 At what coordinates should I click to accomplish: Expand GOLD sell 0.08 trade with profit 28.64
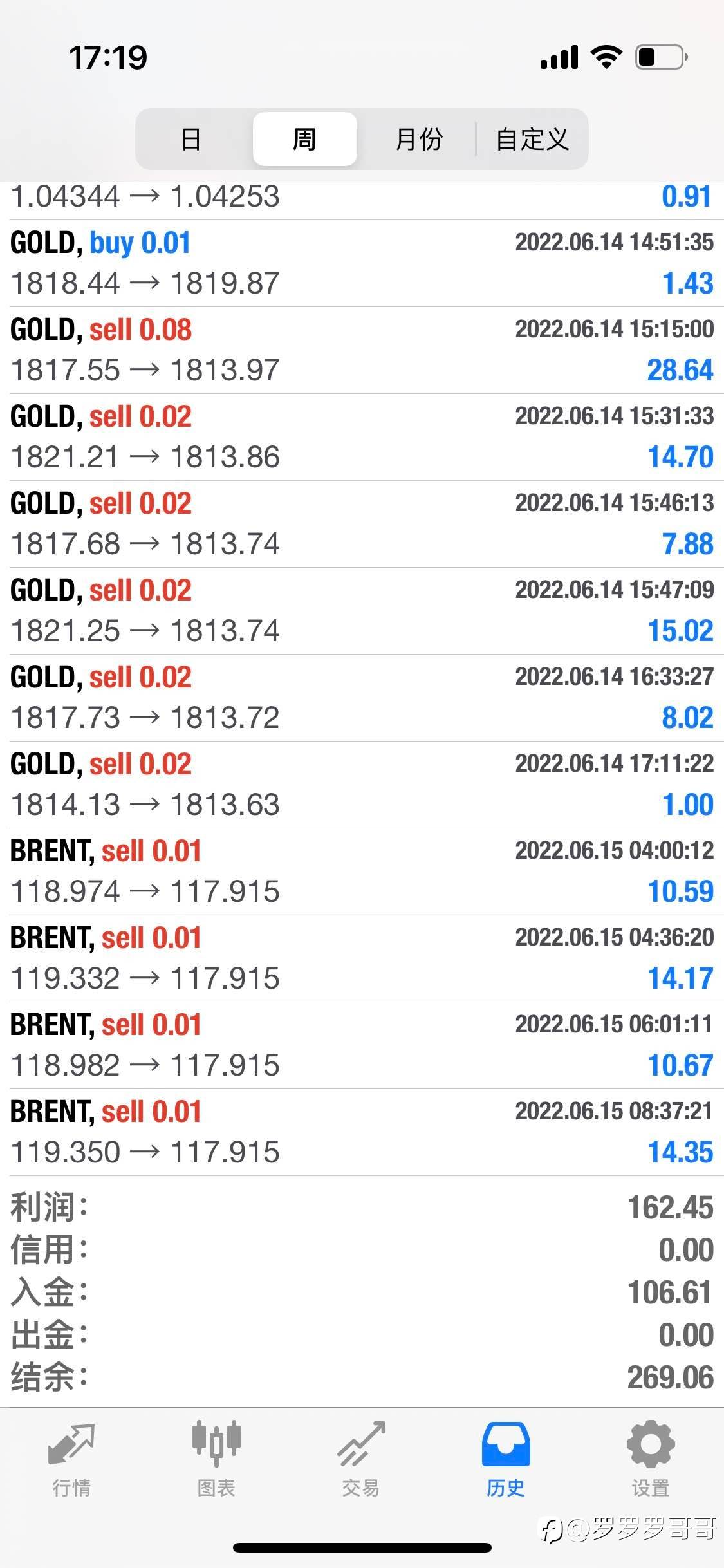tap(362, 350)
